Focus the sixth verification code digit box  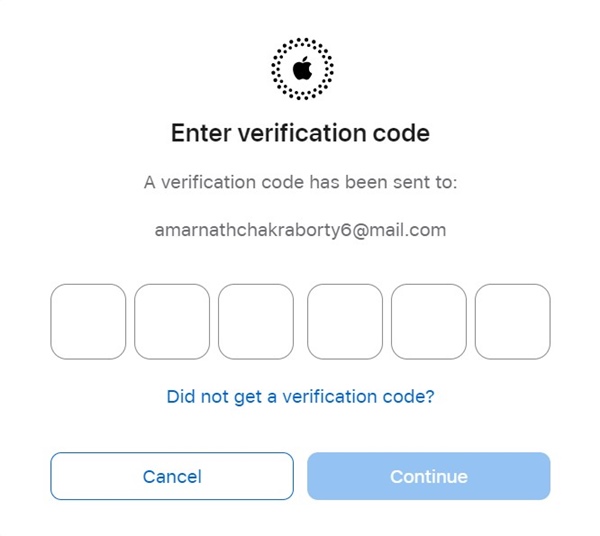tap(512, 322)
